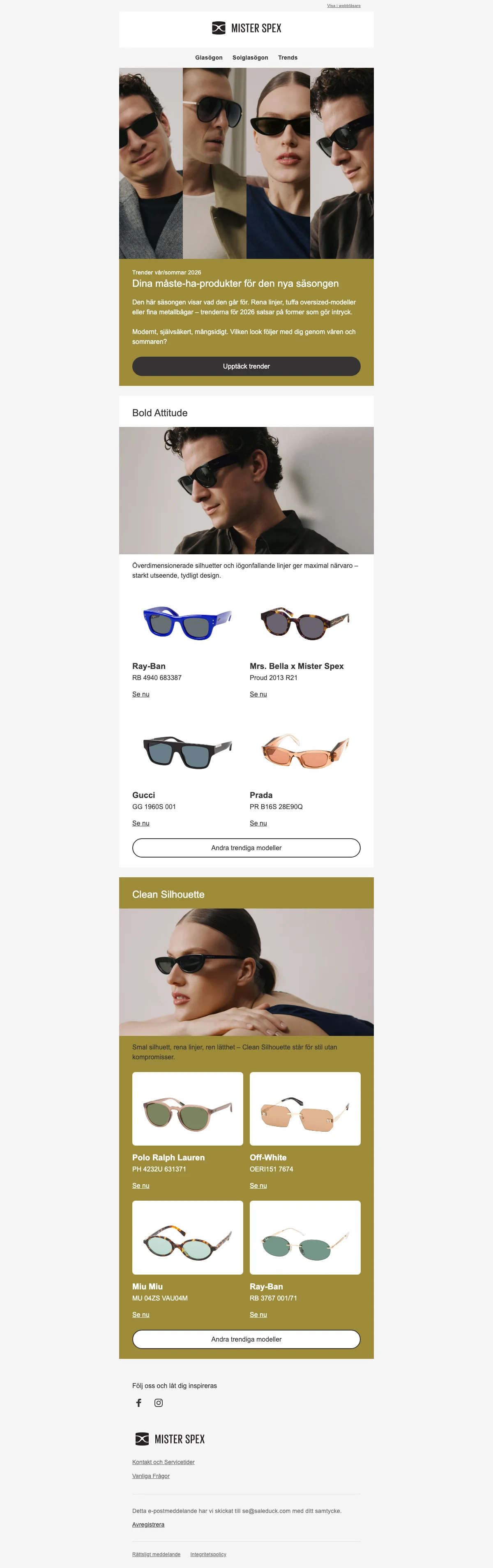Open Kontakt och Servicetider link
This screenshot has height=1568, width=493.
tap(163, 1462)
